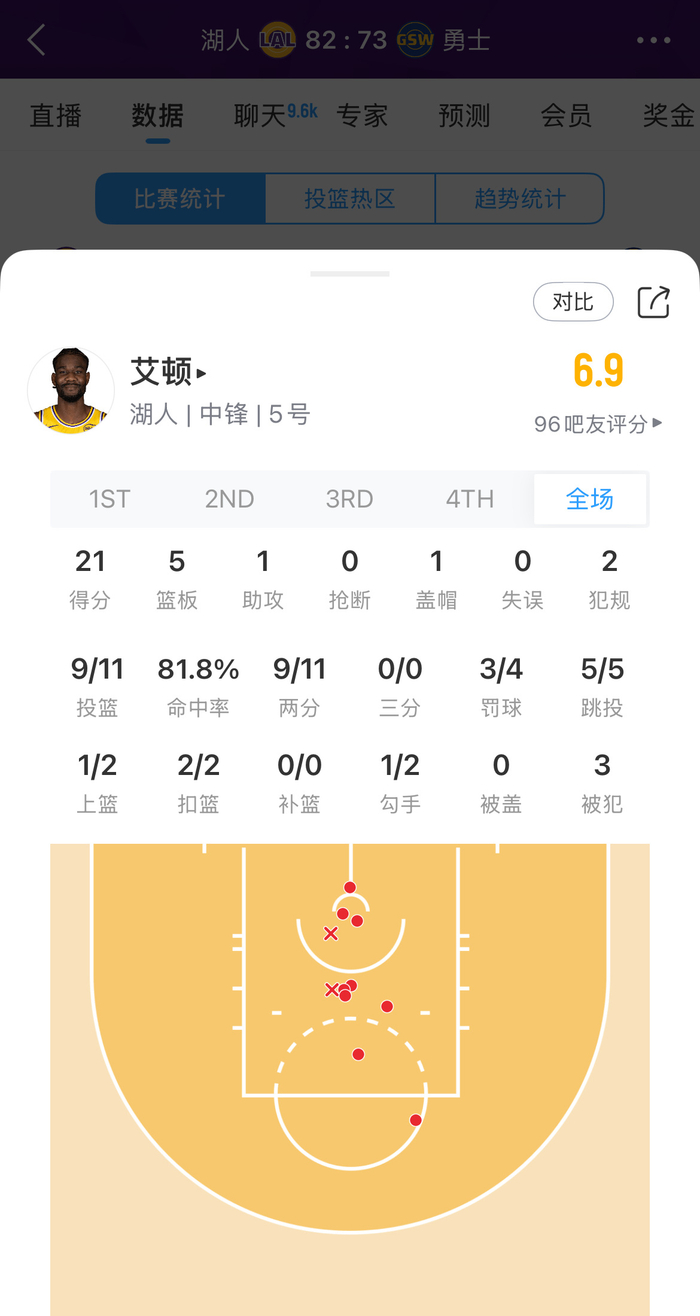Show 3RD quarter stats
Image resolution: width=700 pixels, height=1316 pixels.
350,499
